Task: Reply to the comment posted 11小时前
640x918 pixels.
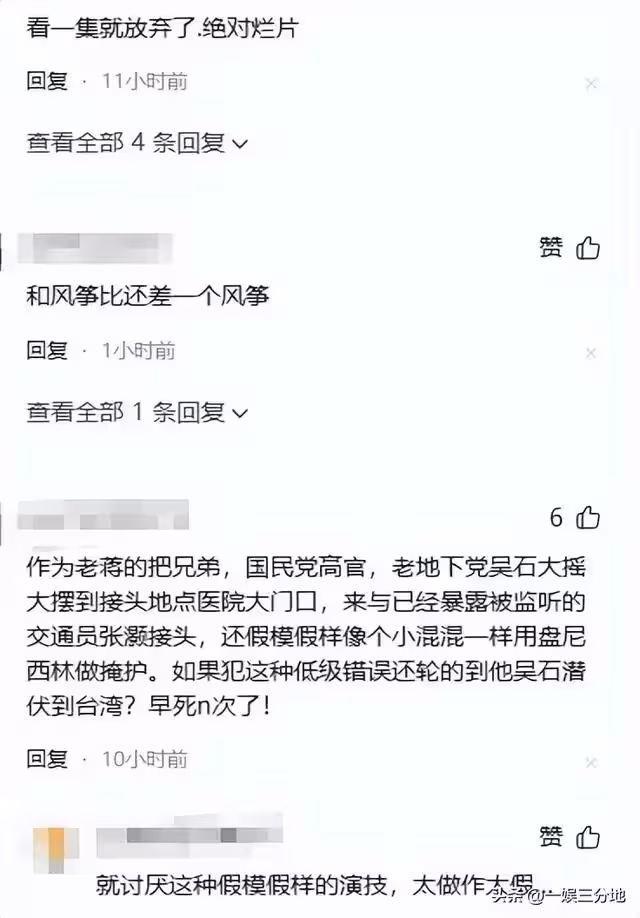Action: (x=47, y=82)
